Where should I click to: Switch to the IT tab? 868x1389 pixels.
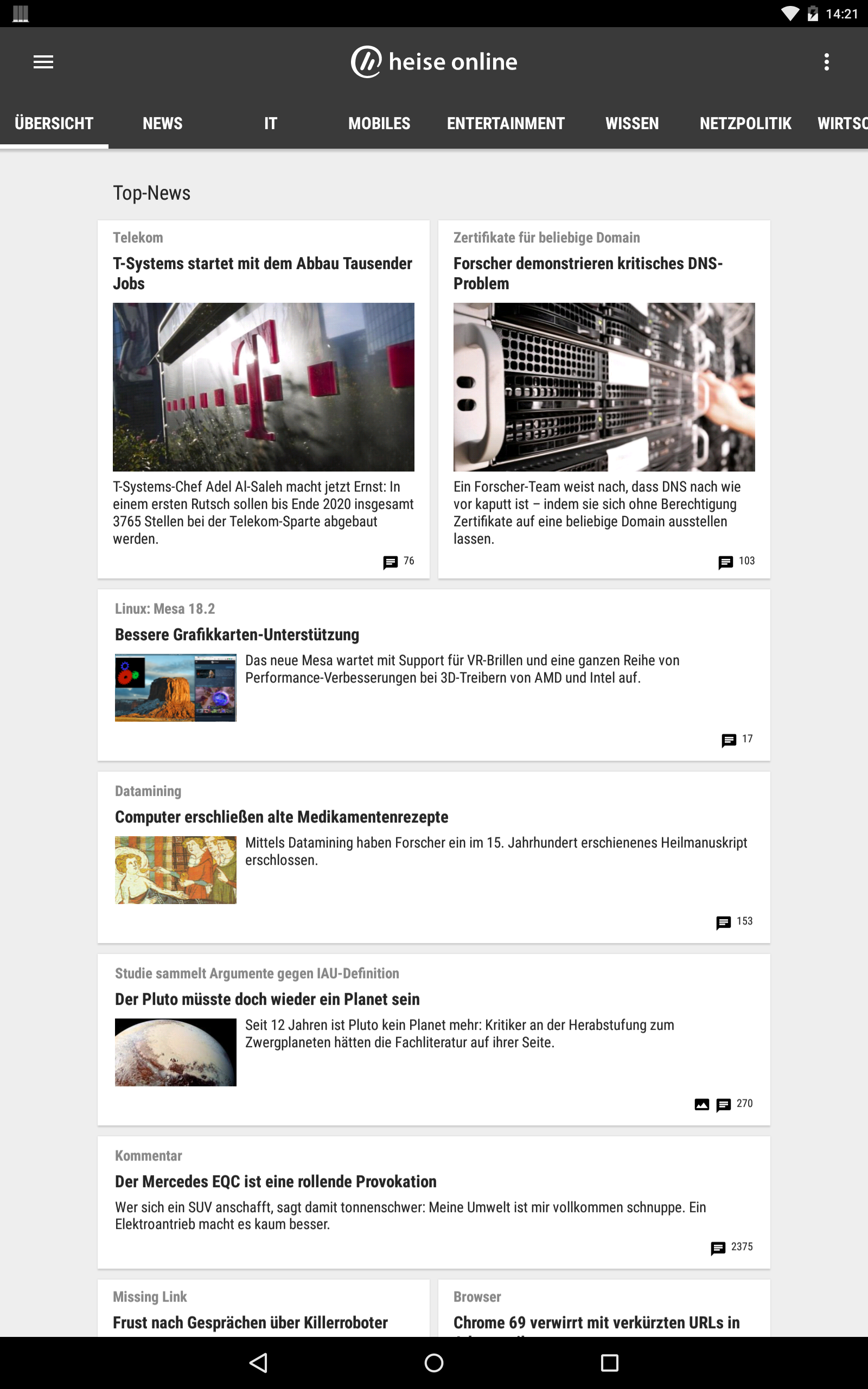[270, 123]
